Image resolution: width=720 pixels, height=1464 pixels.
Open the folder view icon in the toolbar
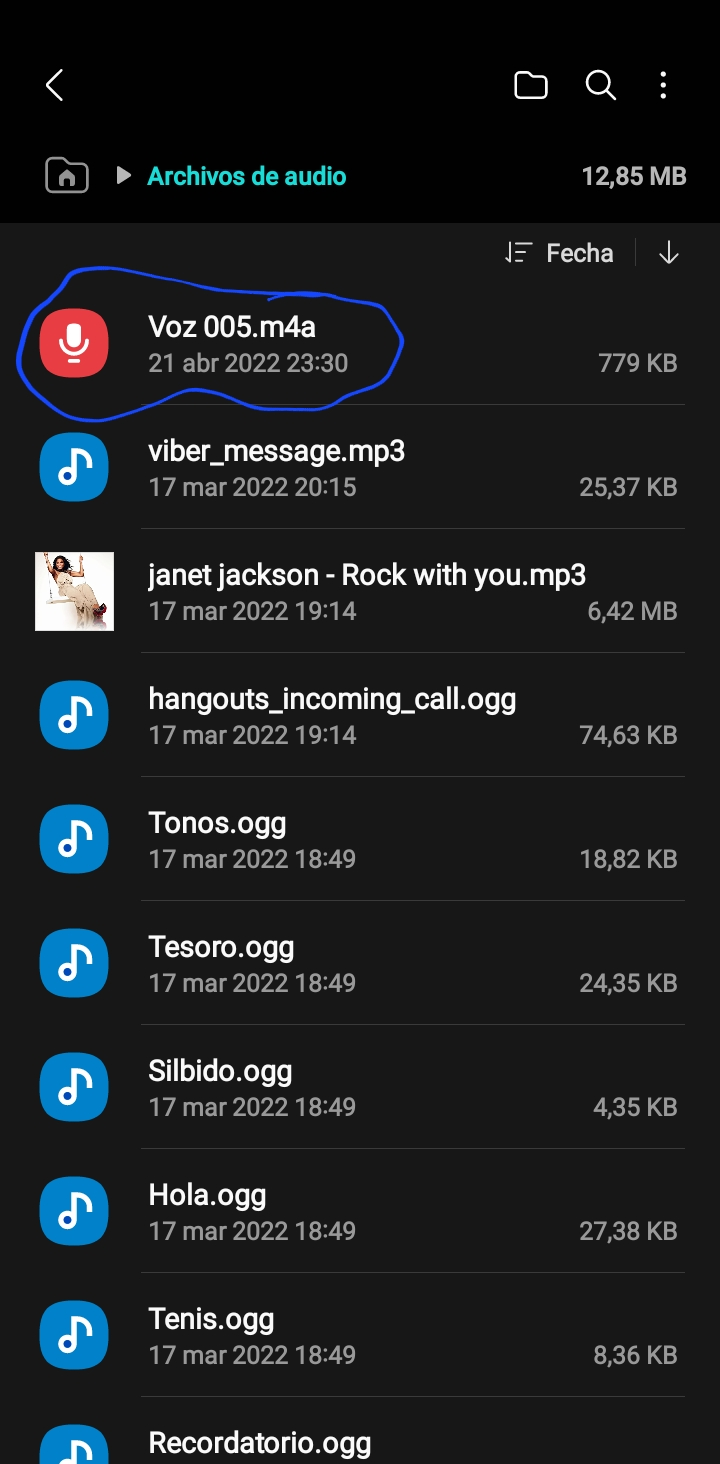[531, 86]
